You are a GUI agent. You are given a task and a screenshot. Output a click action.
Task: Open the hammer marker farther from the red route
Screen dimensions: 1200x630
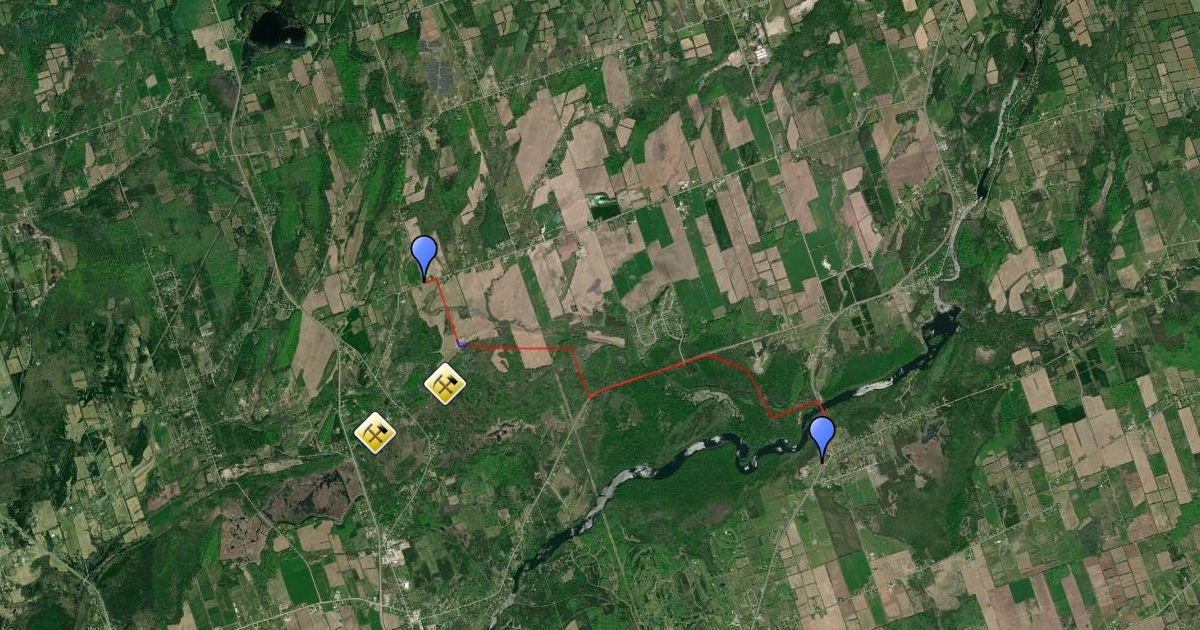[375, 432]
